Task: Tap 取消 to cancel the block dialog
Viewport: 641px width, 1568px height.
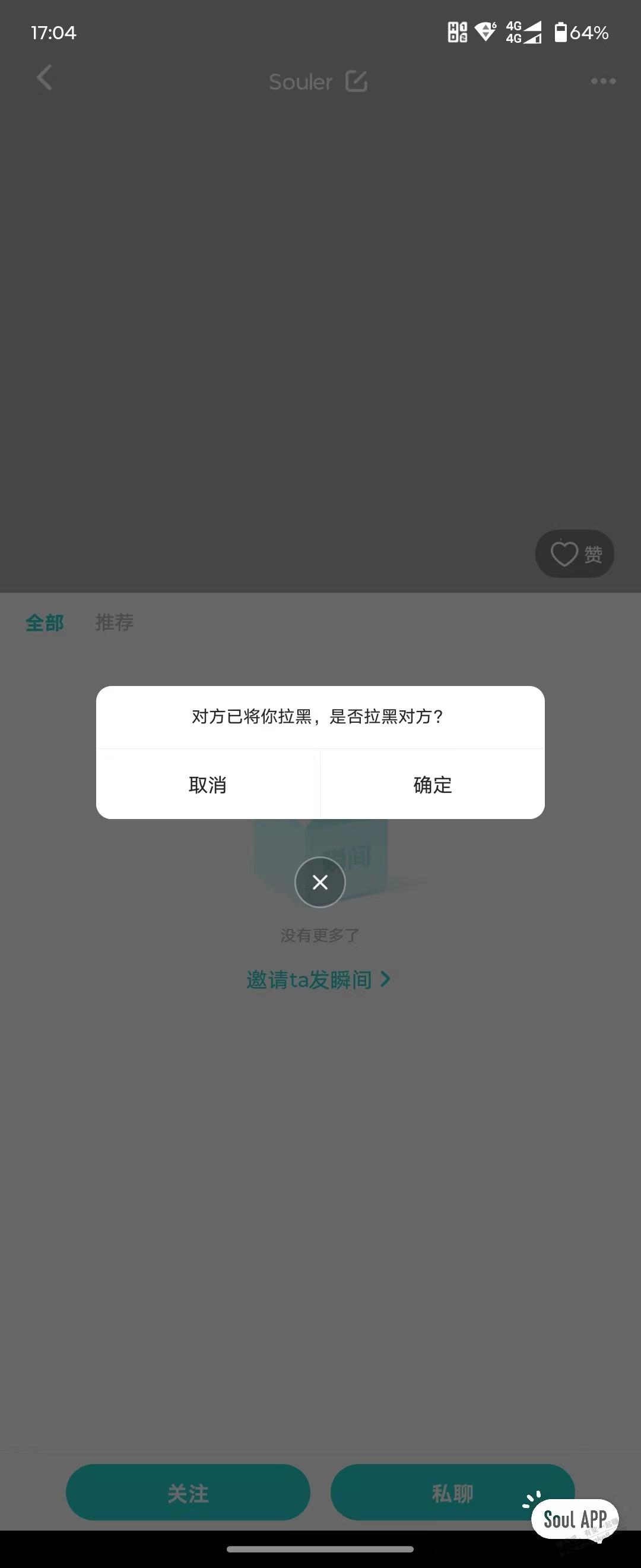Action: point(207,785)
